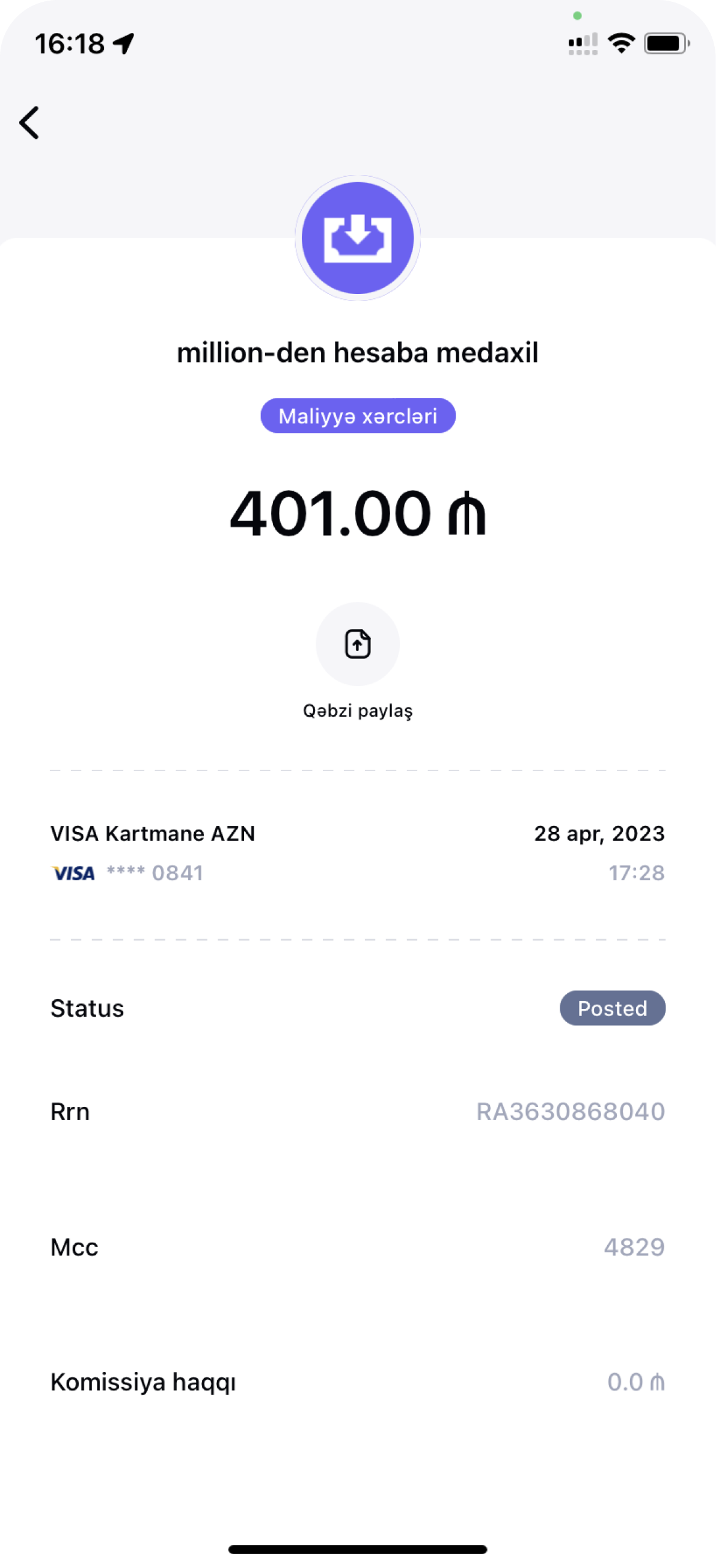716x1568 pixels.
Task: Open the Maliyyə xərcləri category chip
Action: pyautogui.click(x=357, y=415)
